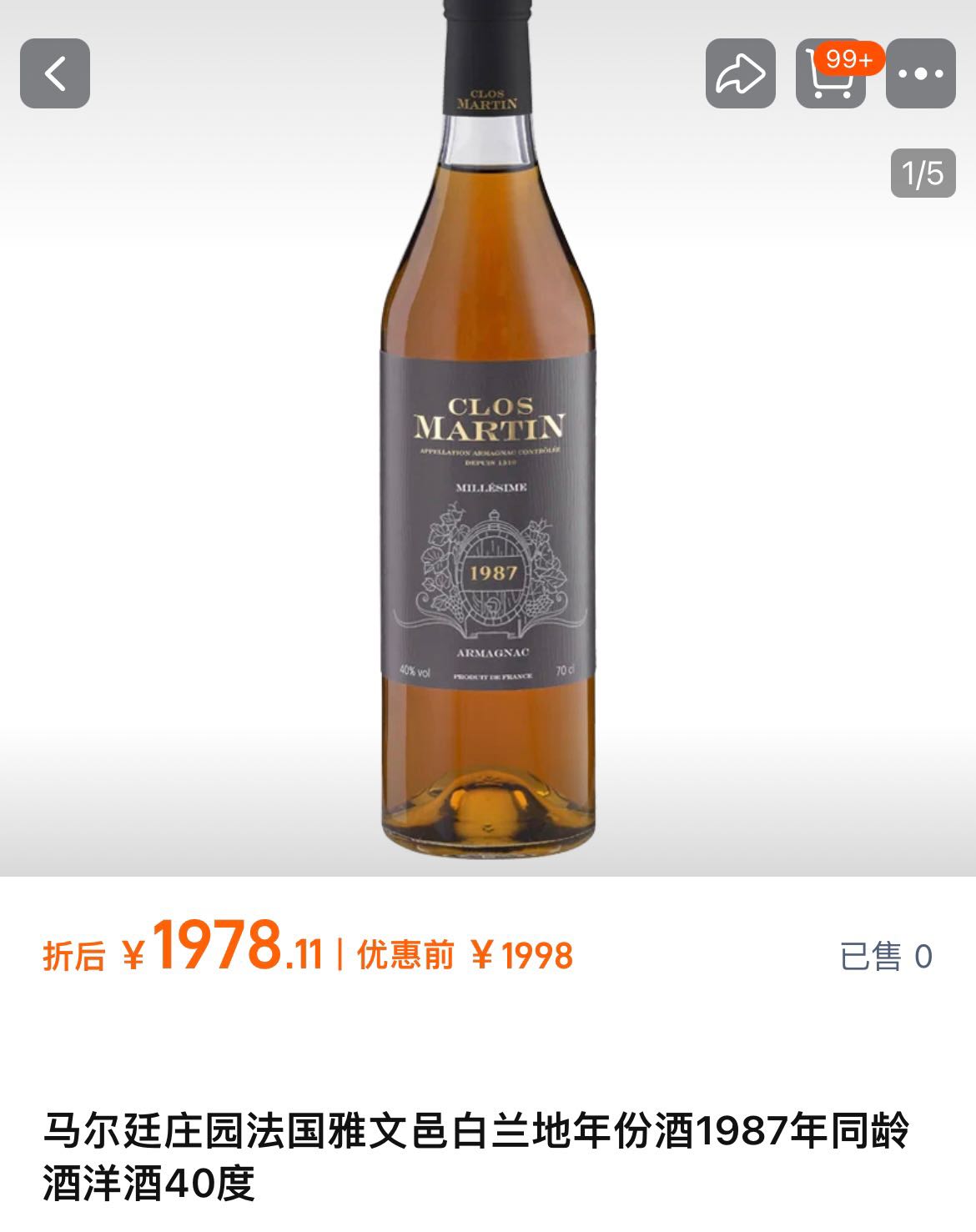Go back to the previous page
Viewport: 976px width, 1232px height.
(55, 73)
